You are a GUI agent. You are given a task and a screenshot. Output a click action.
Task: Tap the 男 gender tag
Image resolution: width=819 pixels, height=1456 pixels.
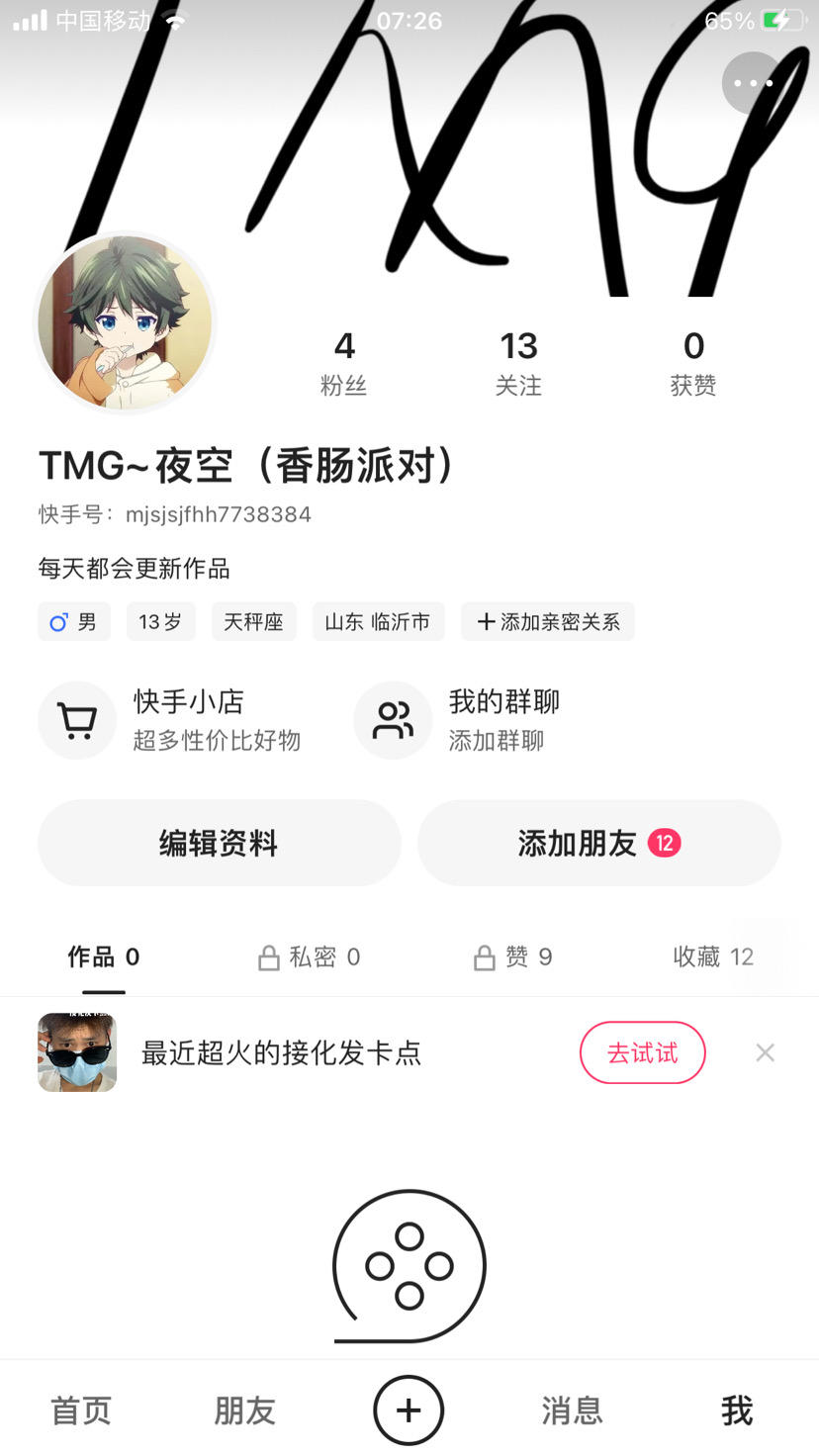74,621
